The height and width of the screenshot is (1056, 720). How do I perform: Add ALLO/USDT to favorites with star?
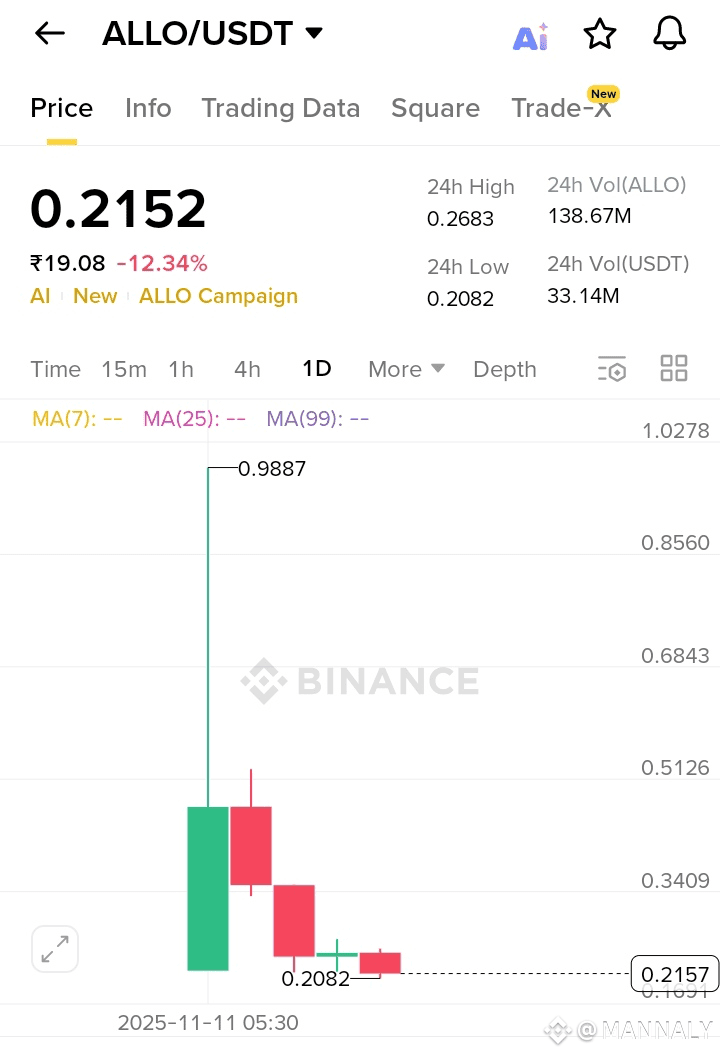pyautogui.click(x=599, y=34)
